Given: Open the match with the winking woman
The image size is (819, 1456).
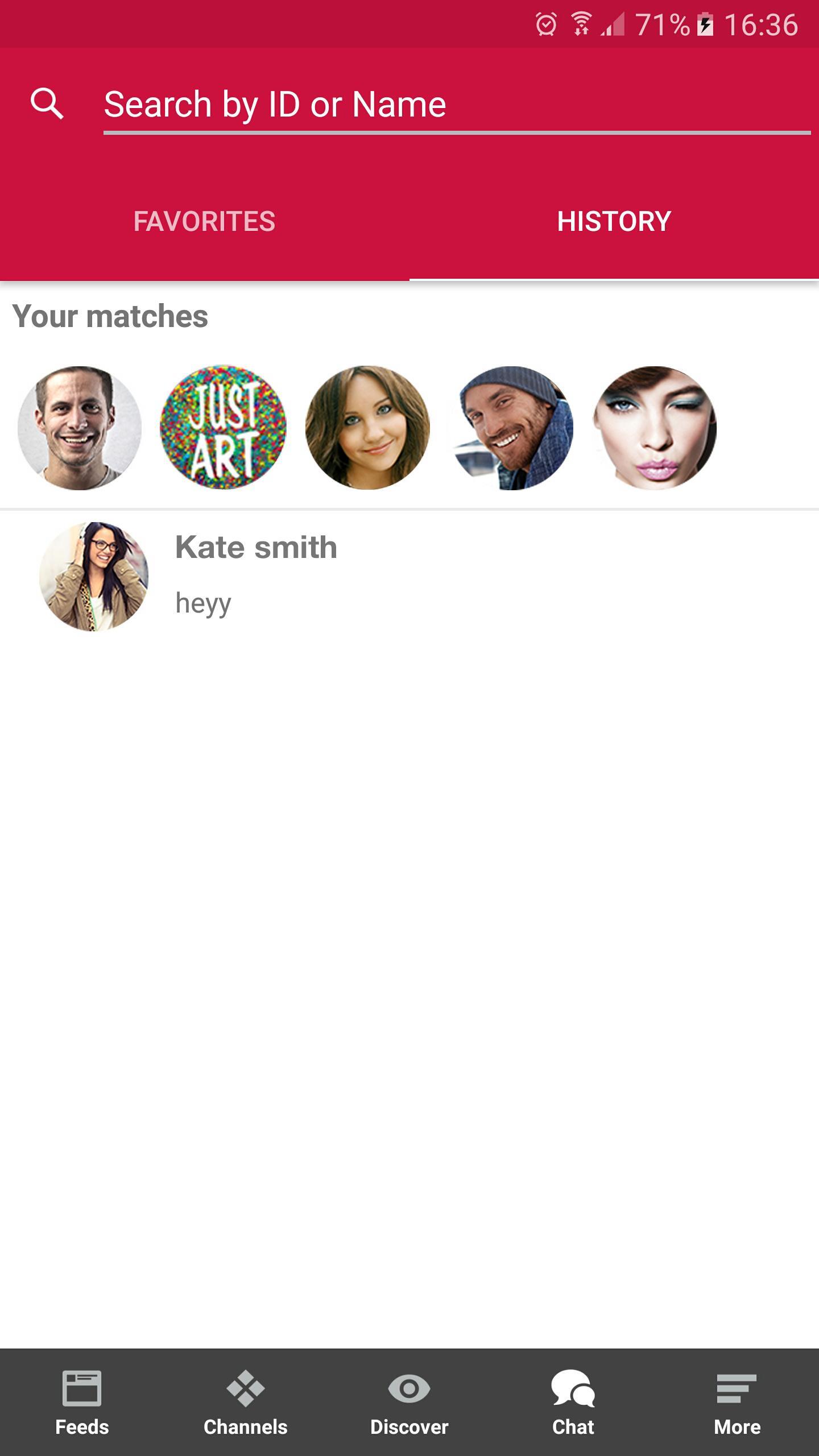Looking at the screenshot, I should pos(655,428).
